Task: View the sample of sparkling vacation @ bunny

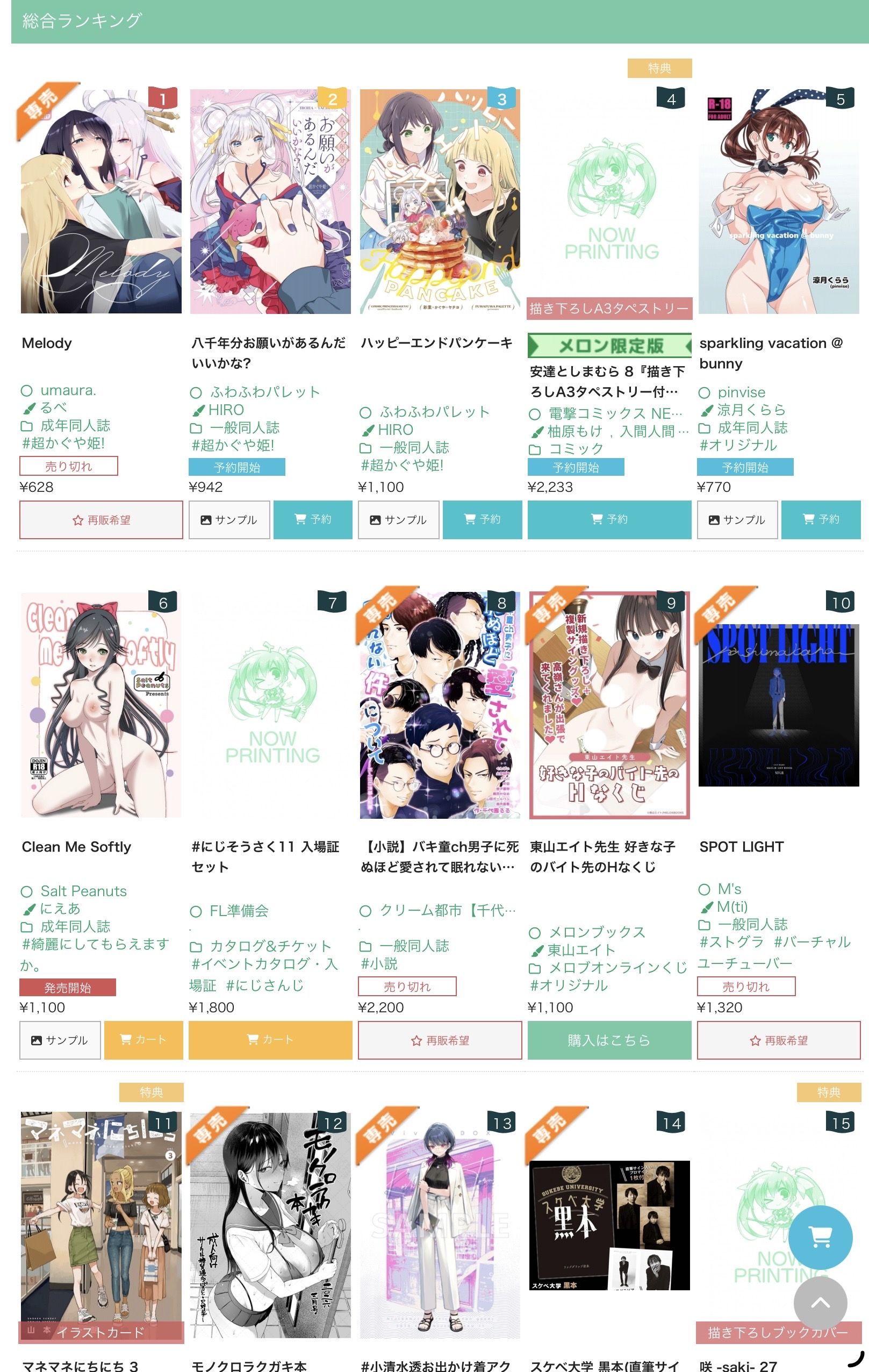Action: (737, 520)
